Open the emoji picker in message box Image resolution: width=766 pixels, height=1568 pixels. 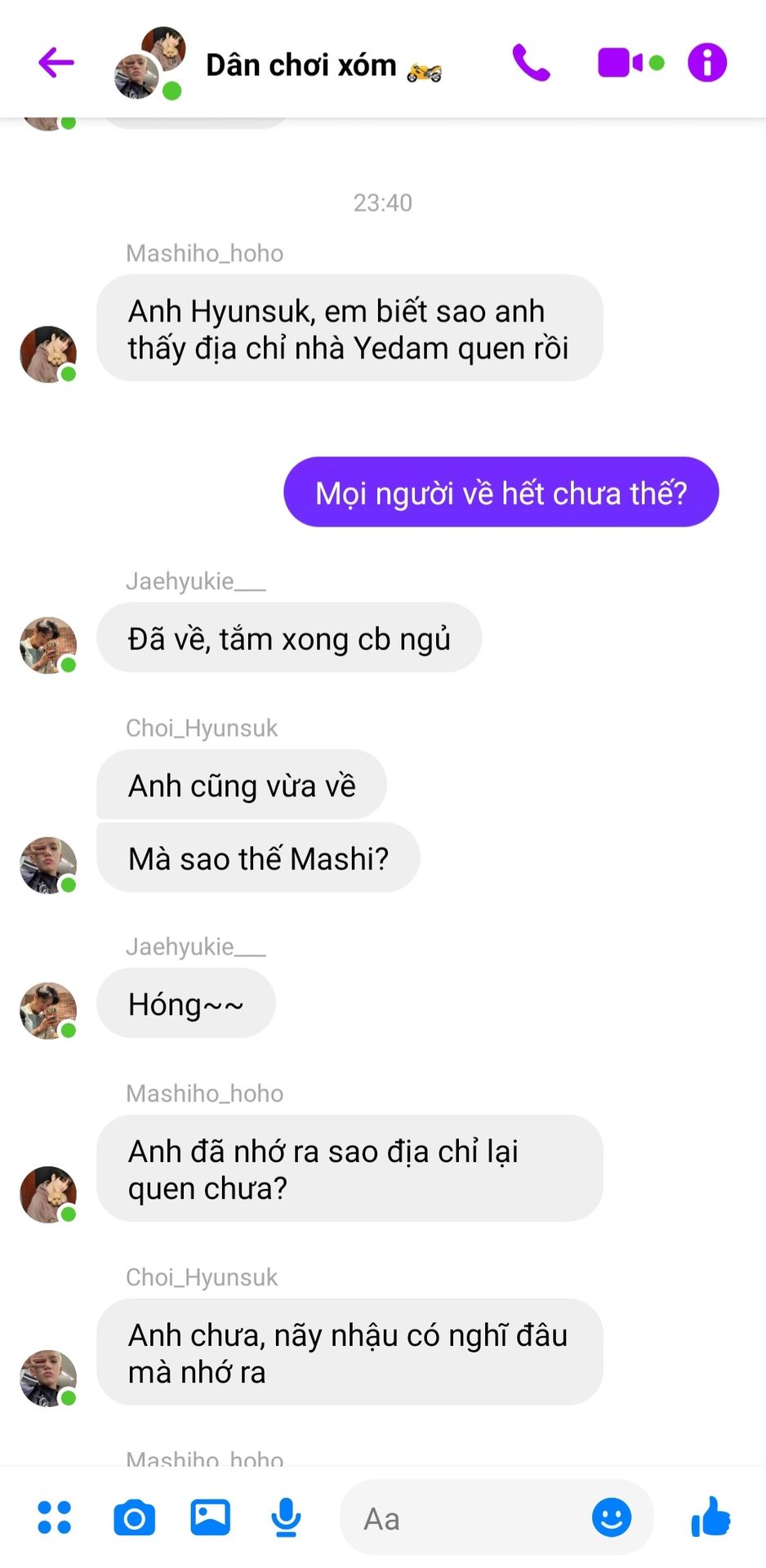(612, 1517)
